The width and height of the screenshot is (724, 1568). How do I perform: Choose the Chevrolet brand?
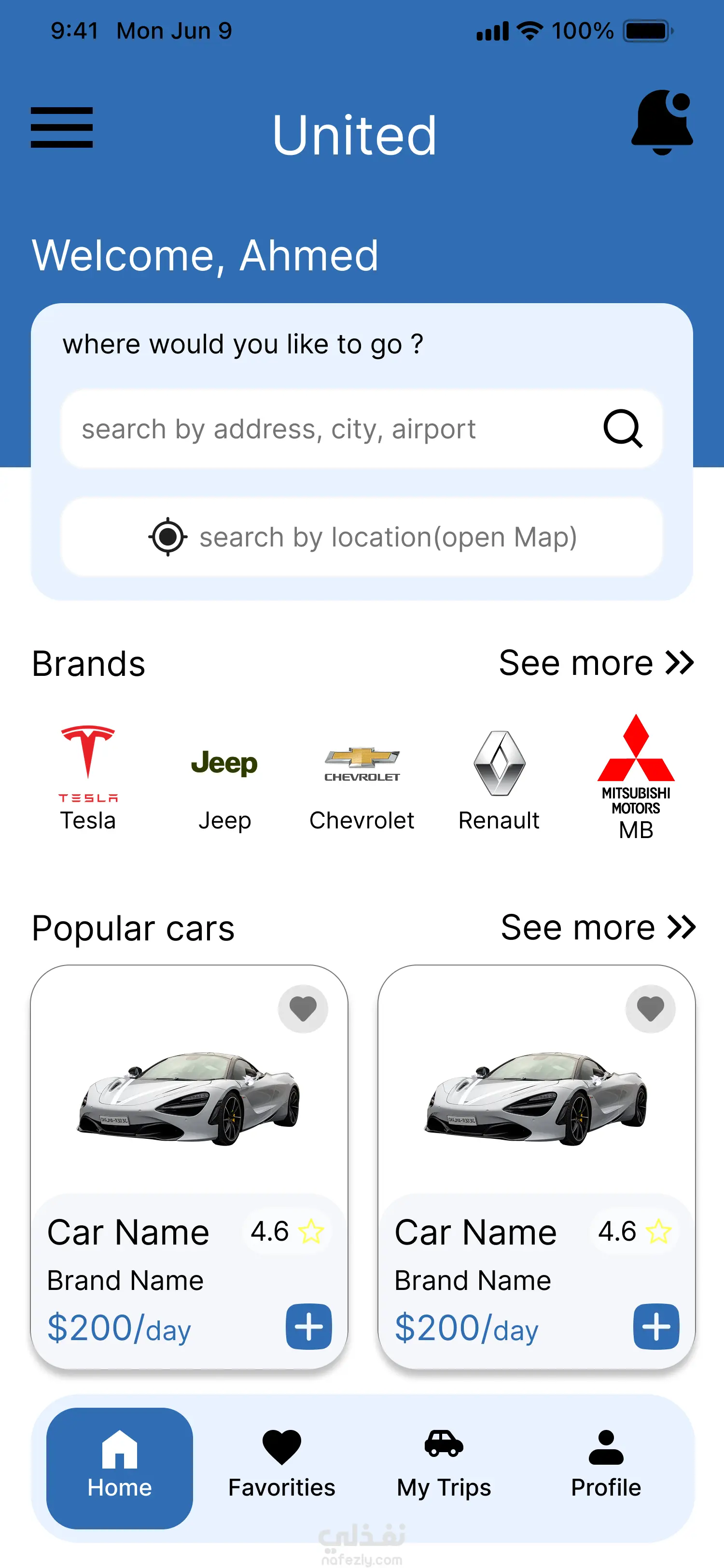tap(362, 785)
